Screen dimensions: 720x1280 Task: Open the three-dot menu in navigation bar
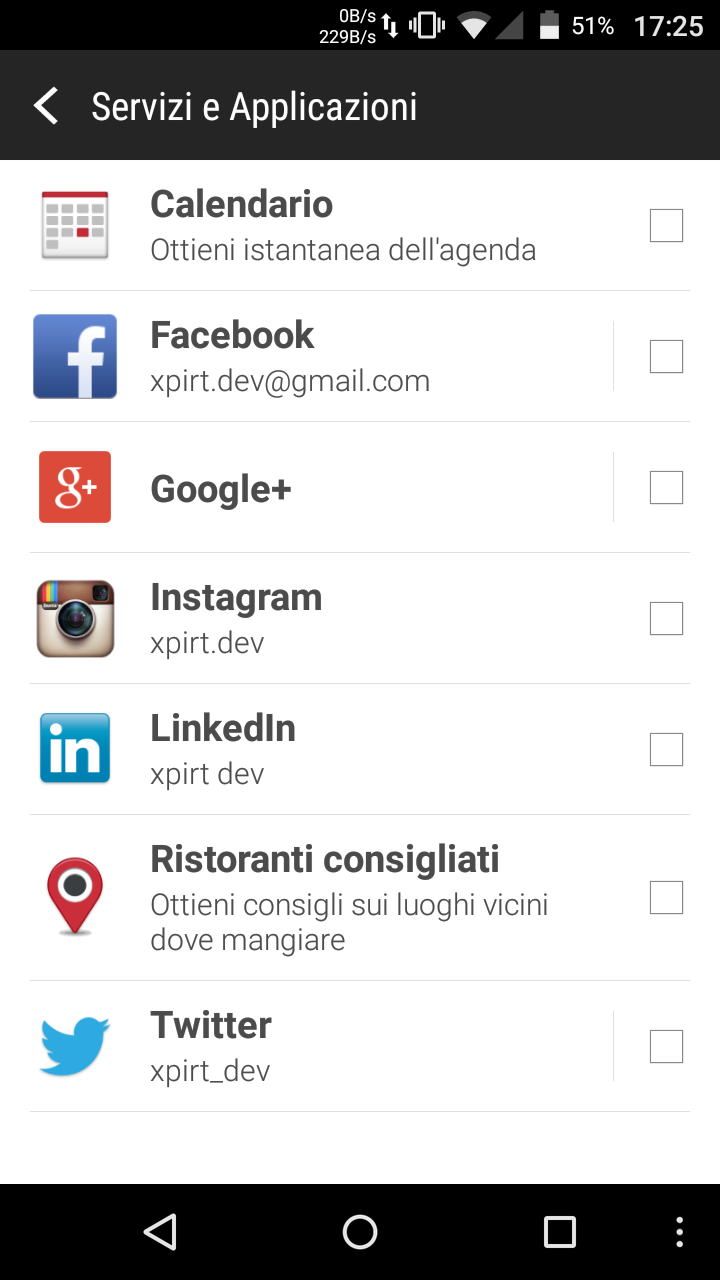680,1232
